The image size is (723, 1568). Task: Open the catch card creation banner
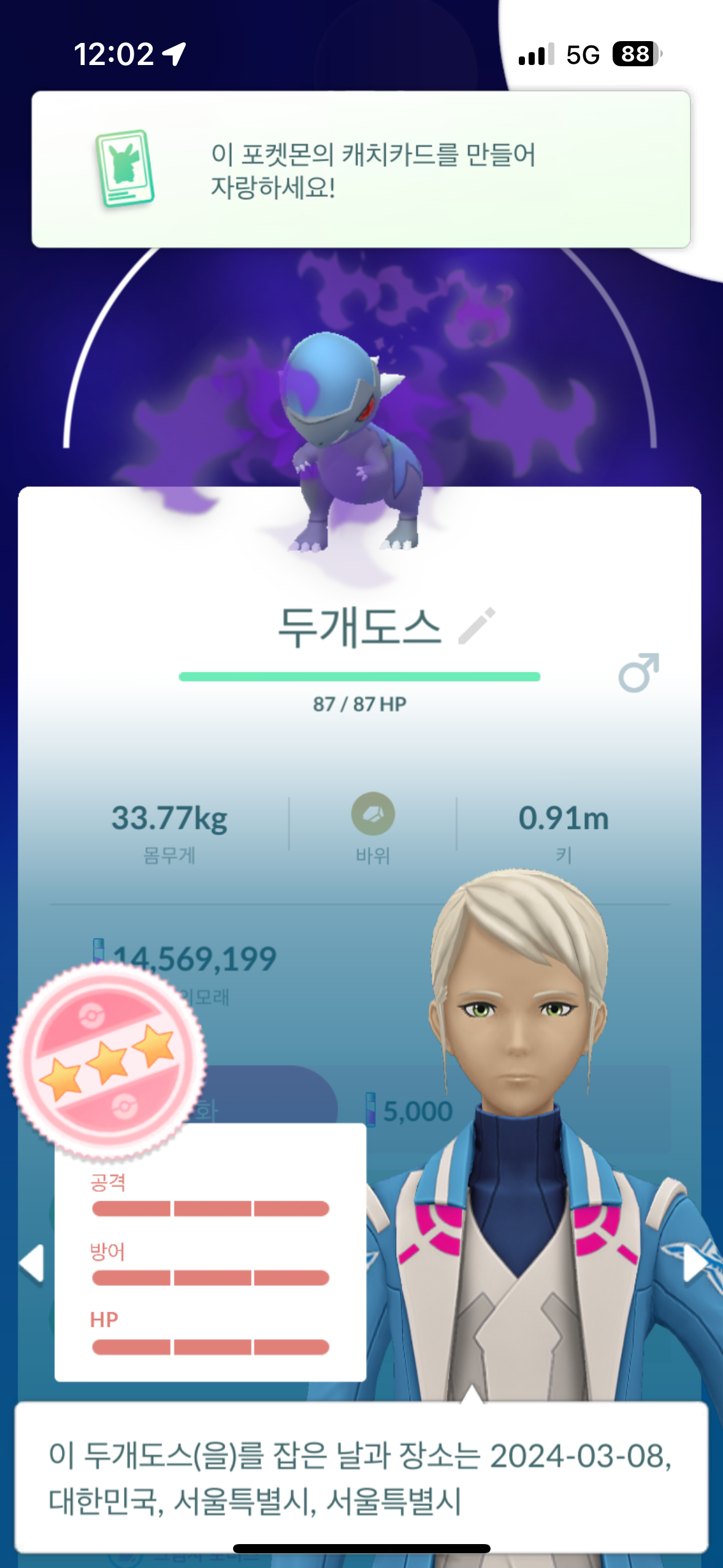[361, 169]
